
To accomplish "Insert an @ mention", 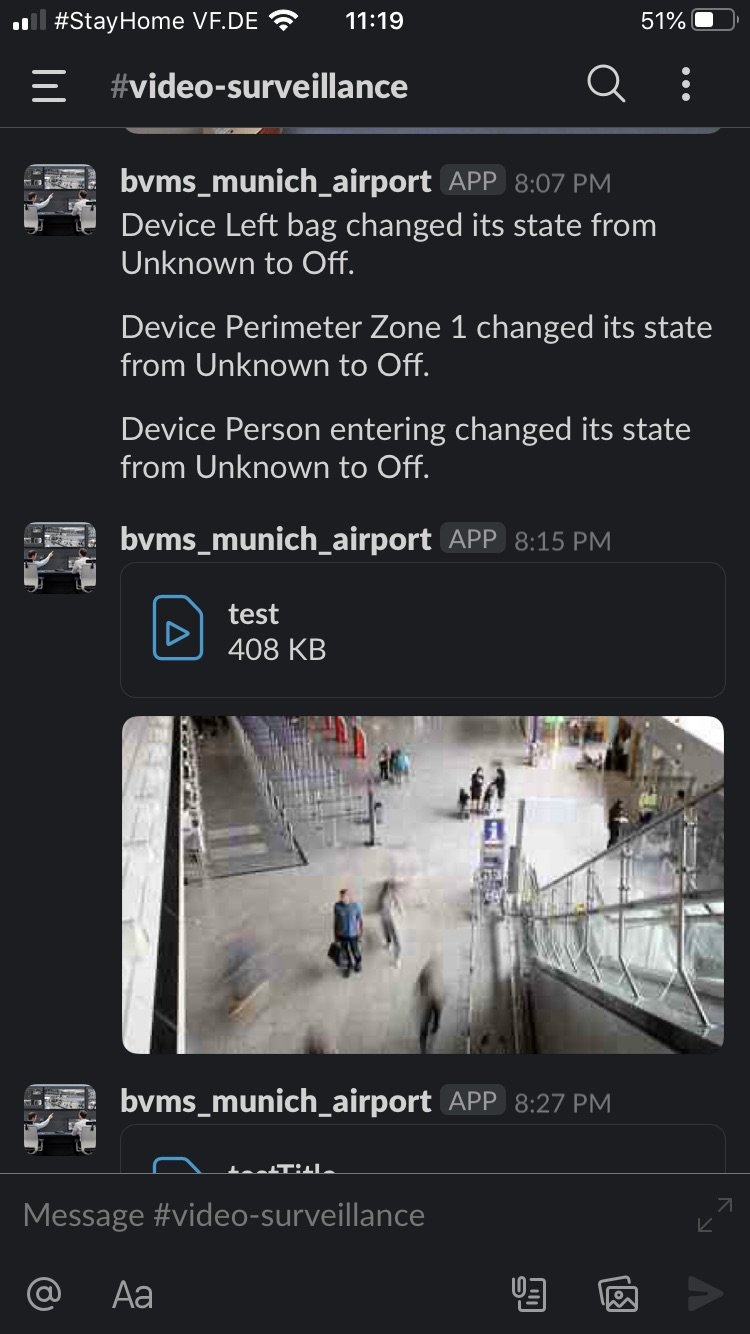I will tap(44, 1295).
